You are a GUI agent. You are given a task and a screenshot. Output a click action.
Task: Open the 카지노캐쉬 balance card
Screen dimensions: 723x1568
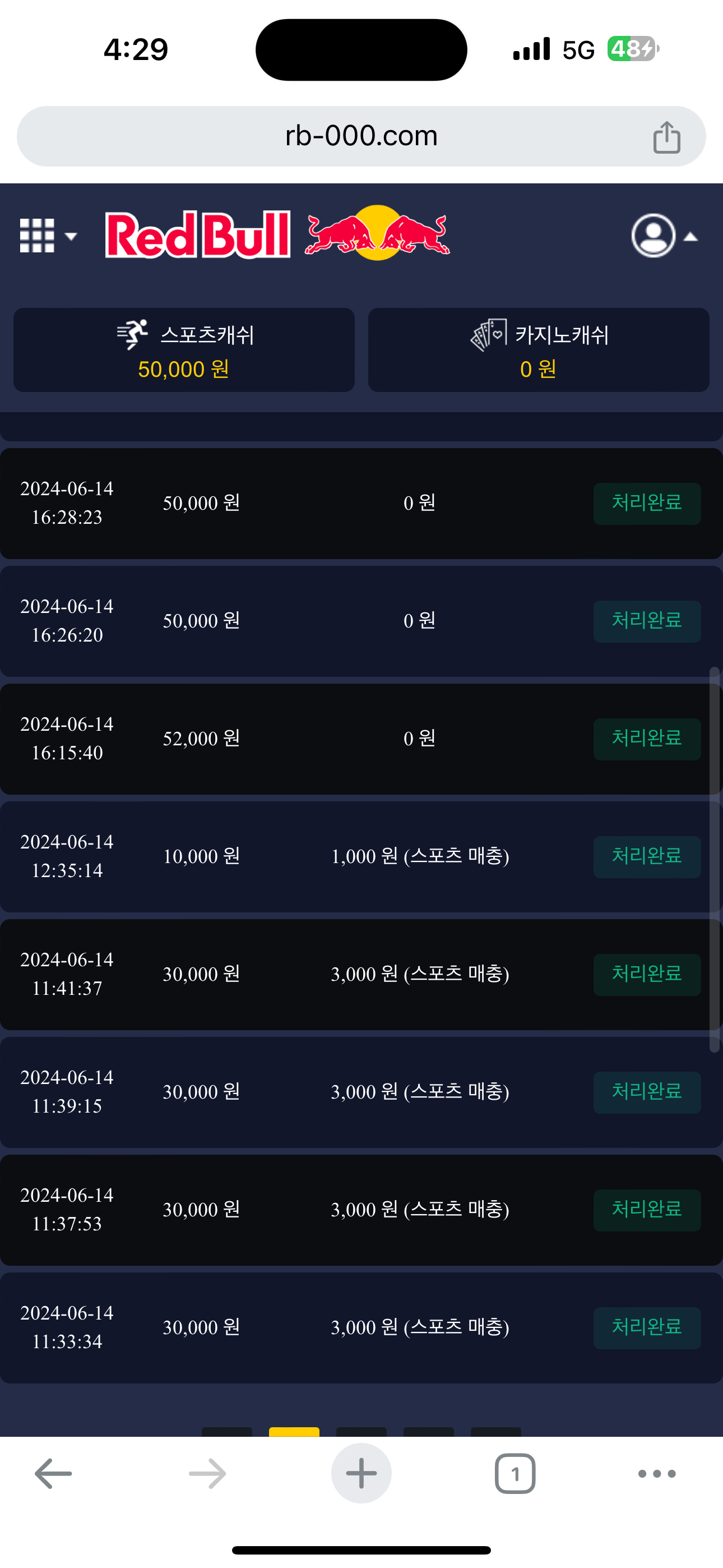click(x=538, y=350)
